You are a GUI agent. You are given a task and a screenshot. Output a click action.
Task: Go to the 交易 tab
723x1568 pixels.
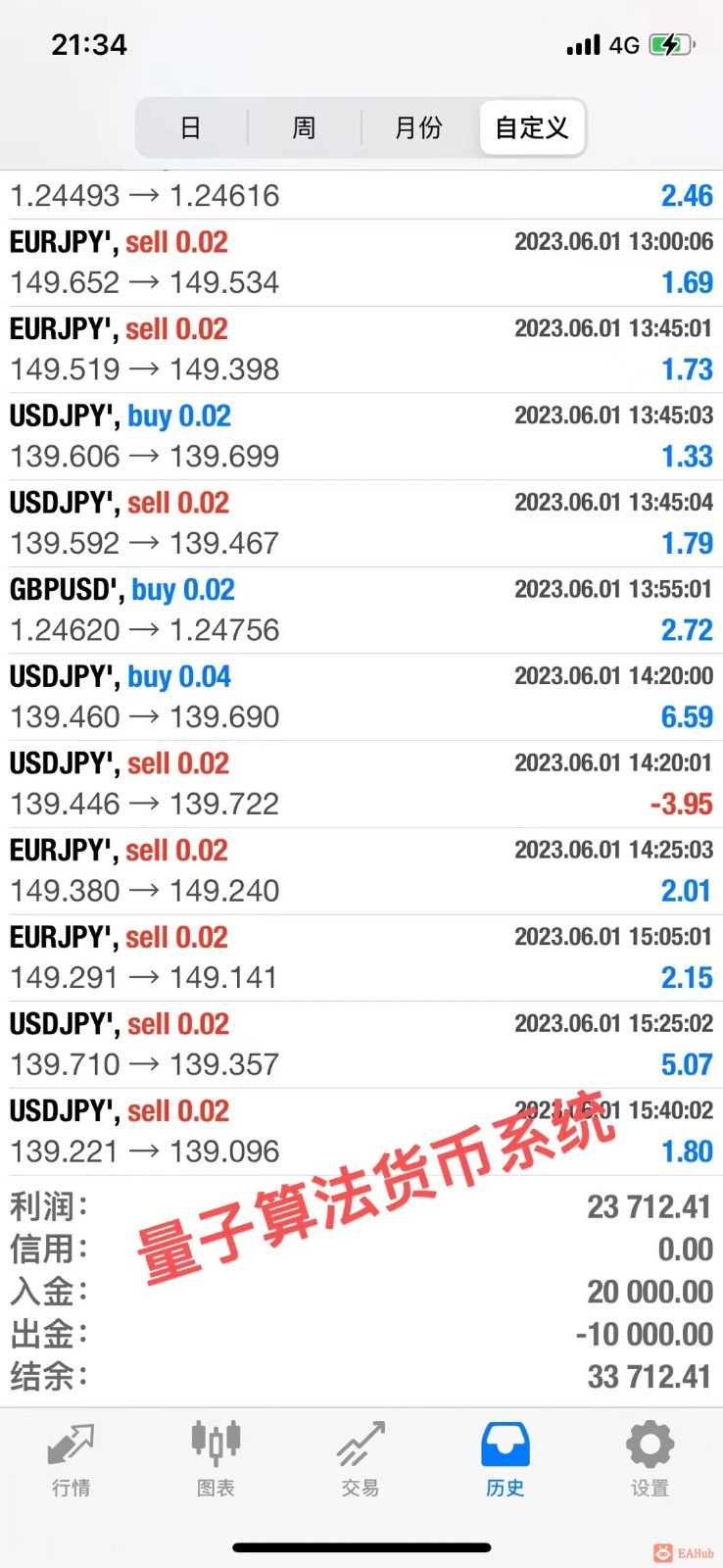click(361, 1459)
